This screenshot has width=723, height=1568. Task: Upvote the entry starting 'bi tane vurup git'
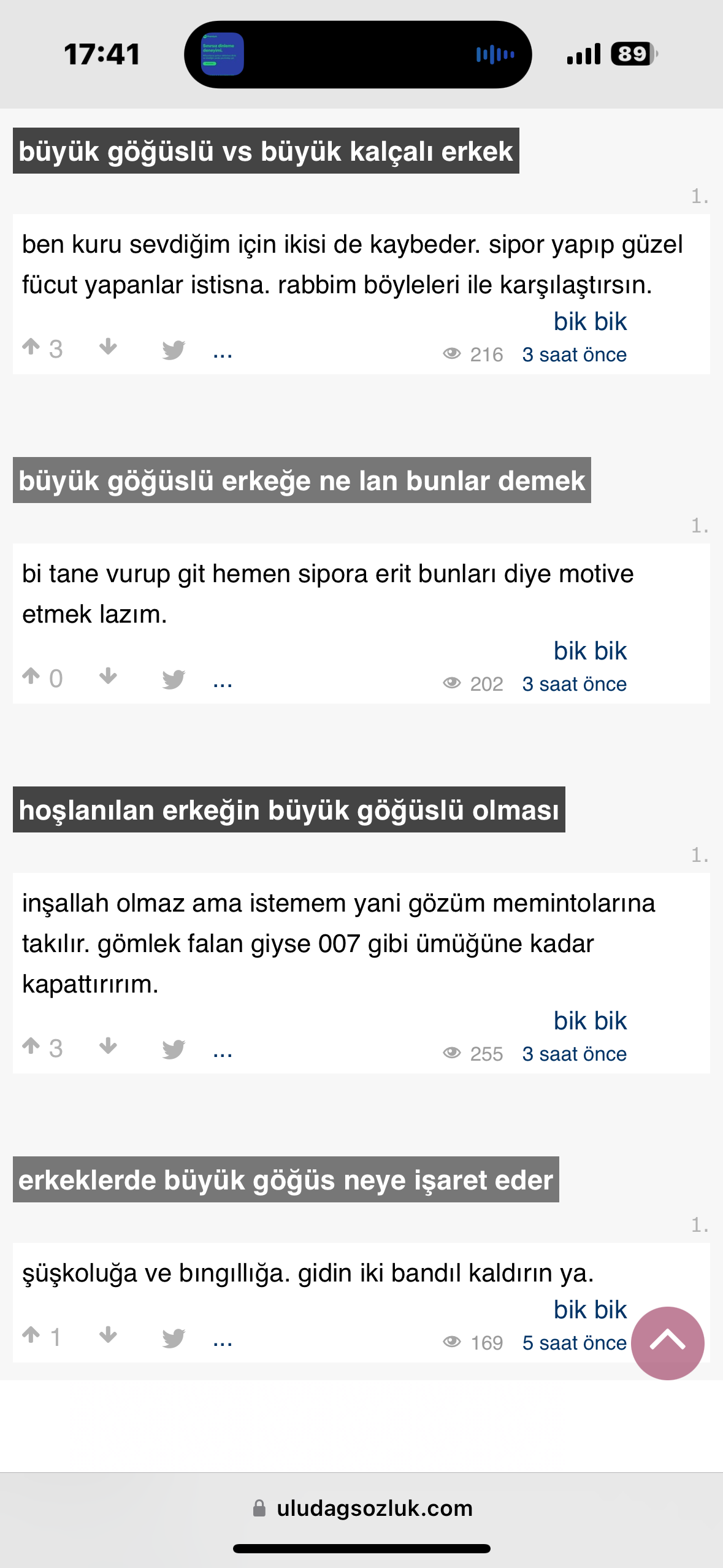(x=31, y=677)
